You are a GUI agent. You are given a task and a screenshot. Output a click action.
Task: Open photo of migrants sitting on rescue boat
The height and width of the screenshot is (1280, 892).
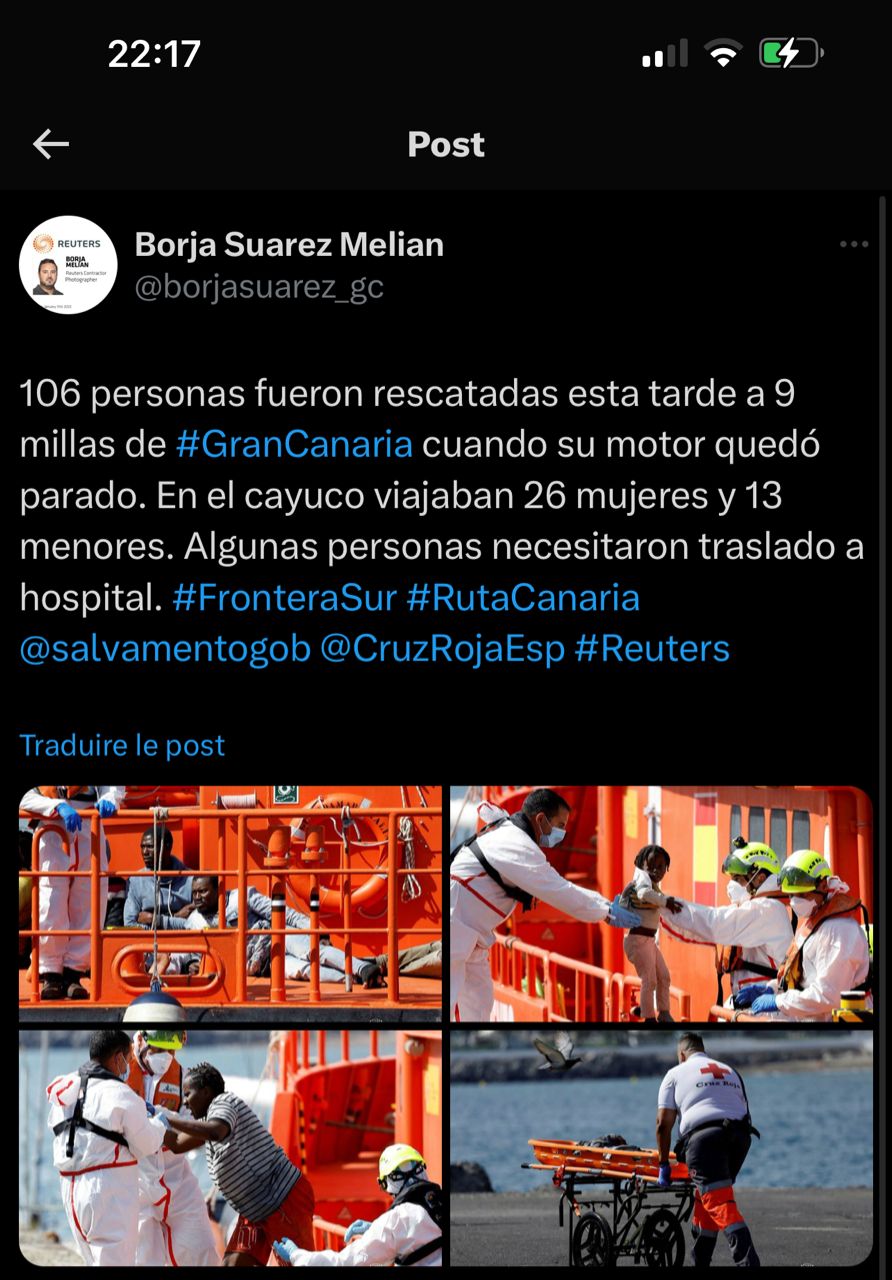(x=230, y=904)
